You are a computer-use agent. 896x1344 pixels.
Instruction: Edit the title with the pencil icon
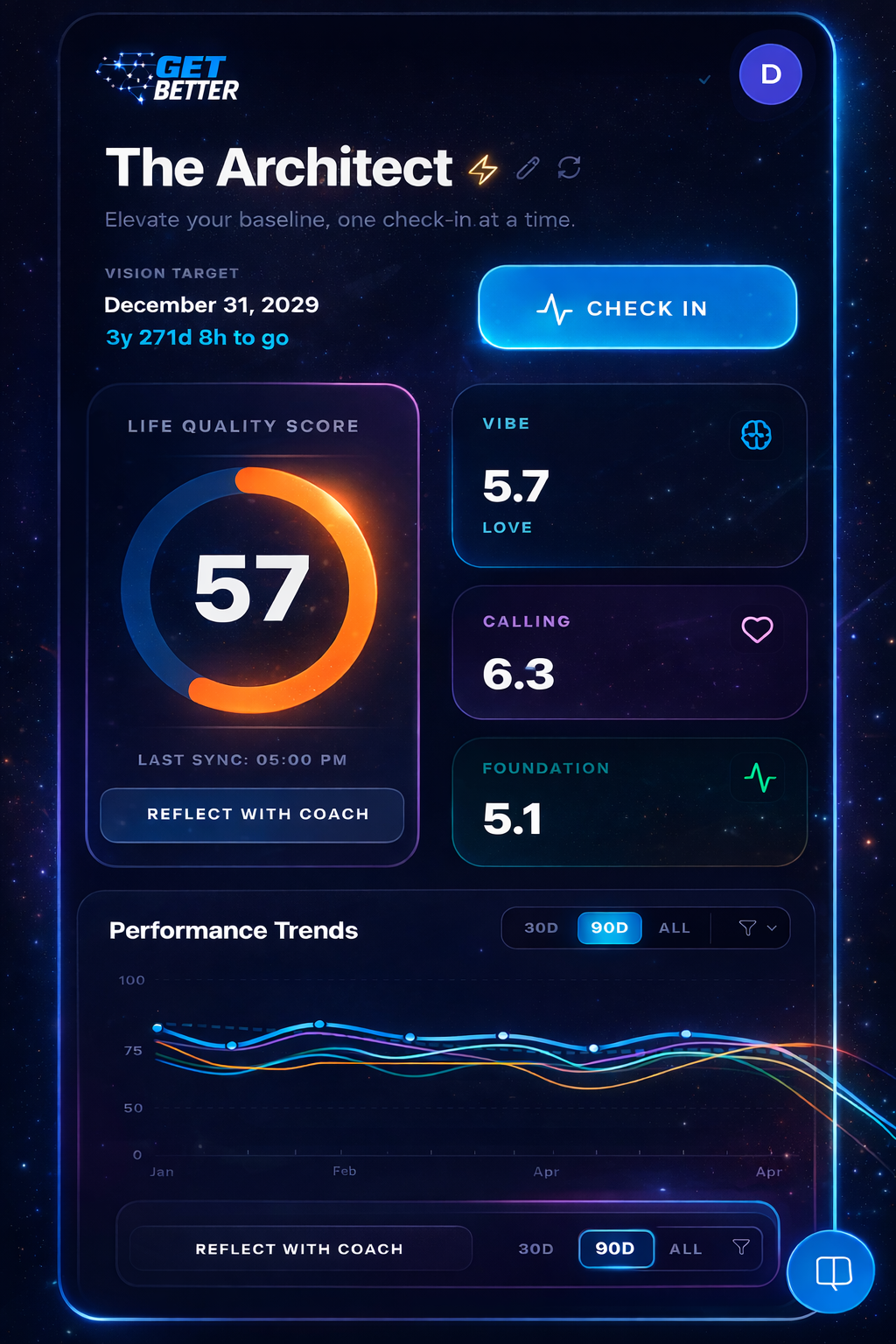click(x=528, y=168)
